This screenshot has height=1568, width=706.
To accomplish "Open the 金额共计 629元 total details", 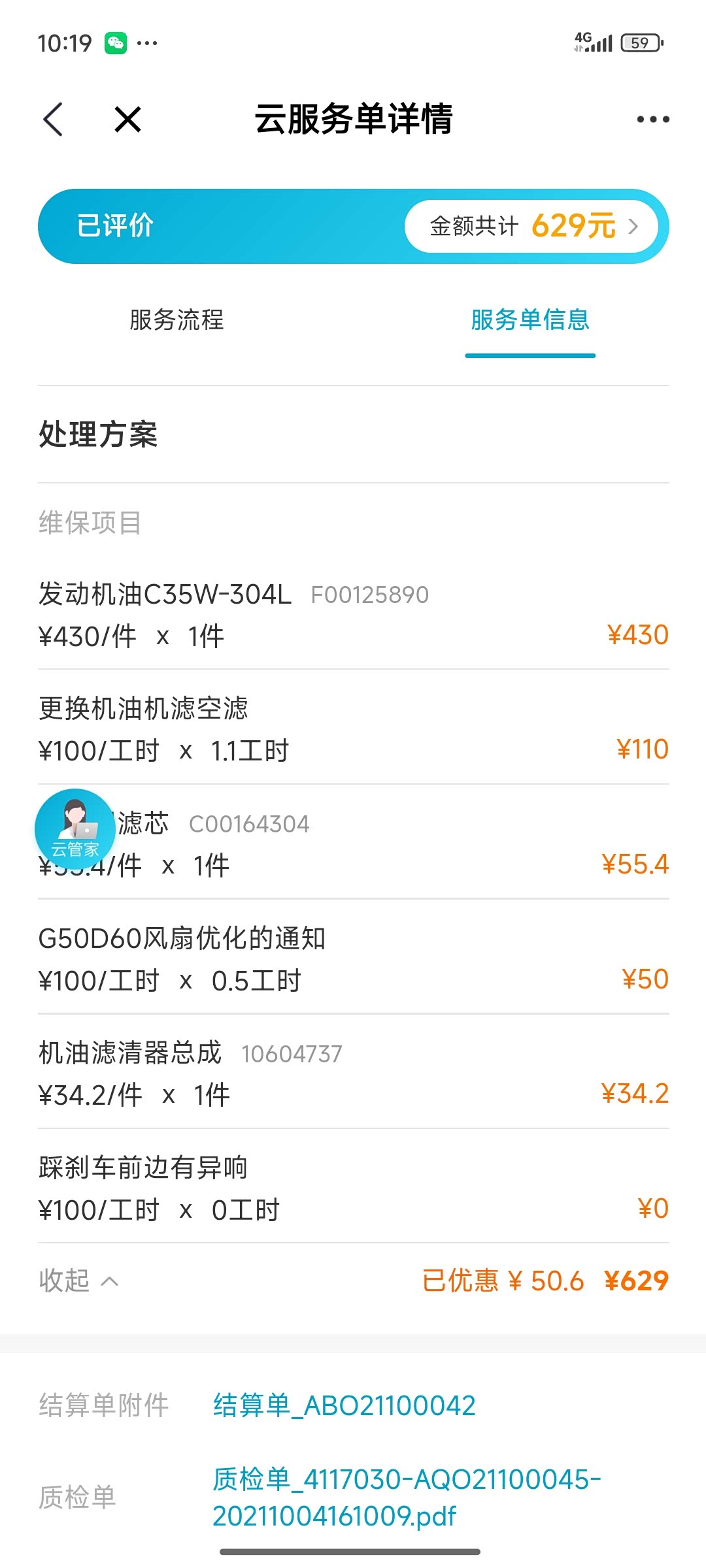I will point(532,226).
